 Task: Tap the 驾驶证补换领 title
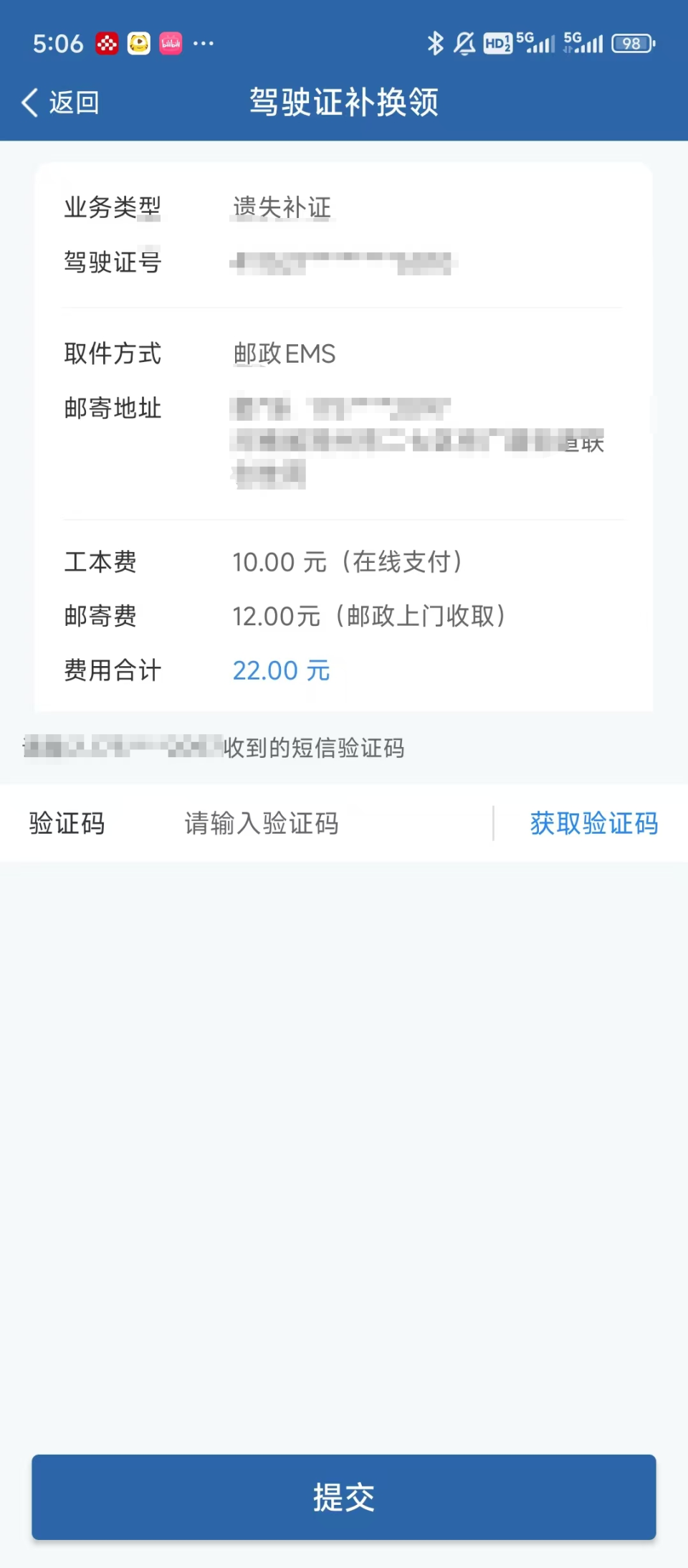tap(344, 102)
